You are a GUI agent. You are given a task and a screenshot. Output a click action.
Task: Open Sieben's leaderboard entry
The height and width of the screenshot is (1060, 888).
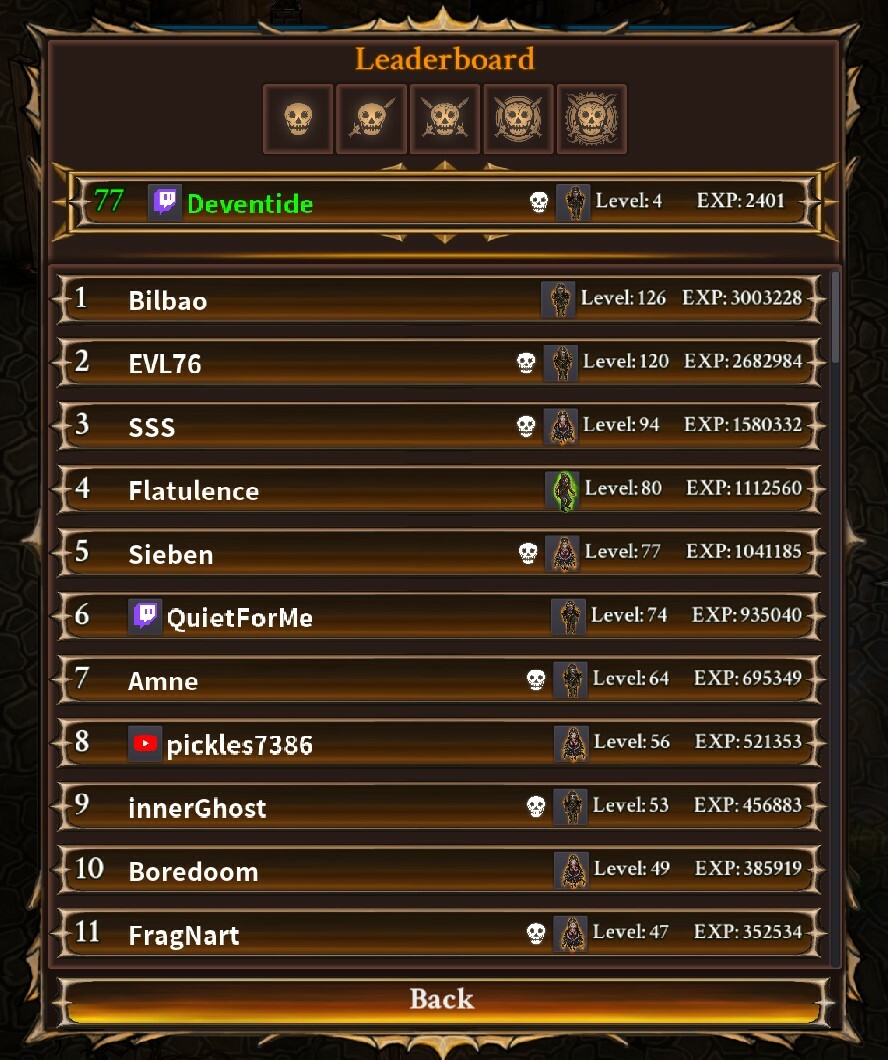[440, 553]
